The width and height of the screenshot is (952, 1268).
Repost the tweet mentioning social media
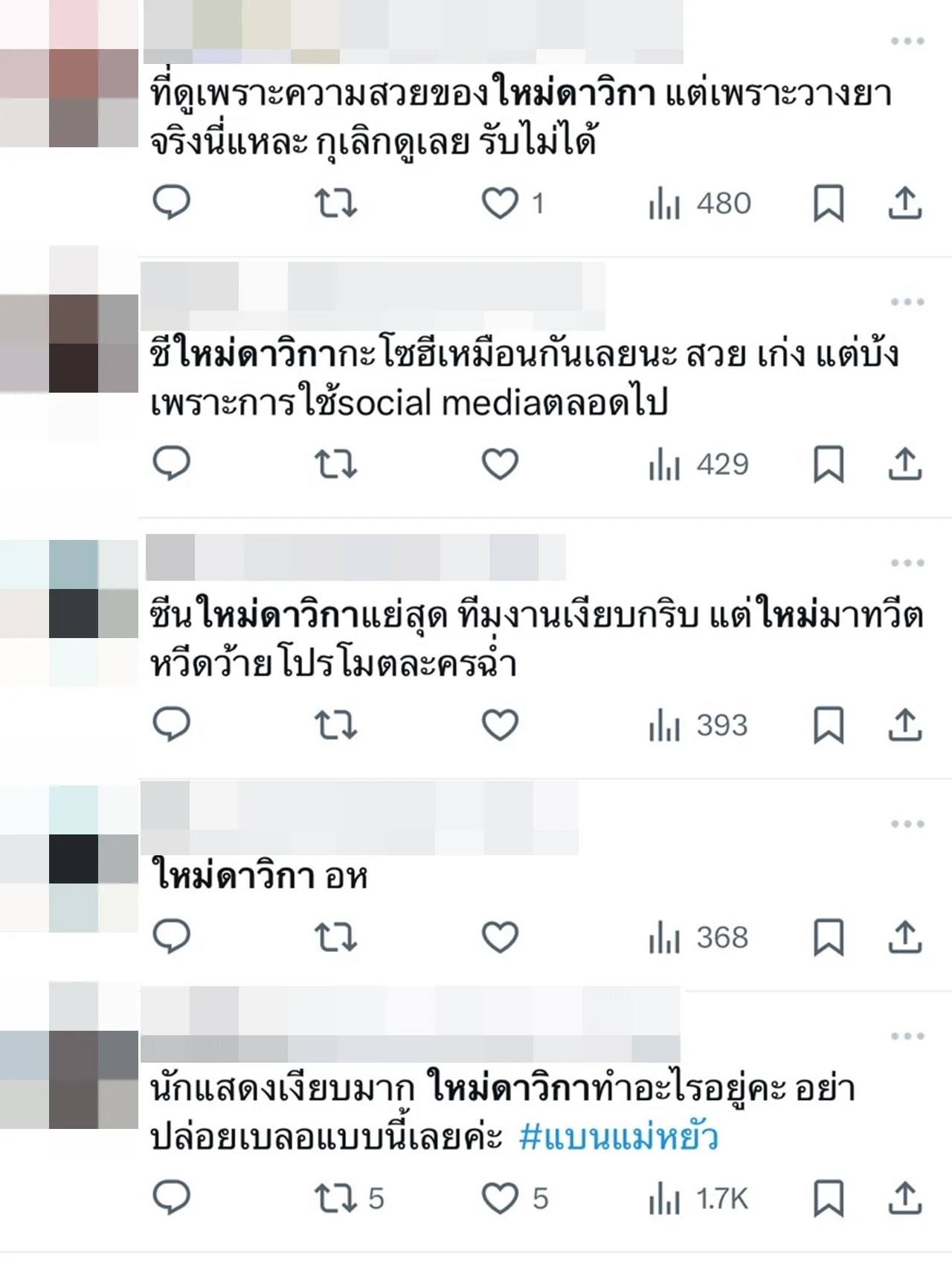click(x=335, y=464)
